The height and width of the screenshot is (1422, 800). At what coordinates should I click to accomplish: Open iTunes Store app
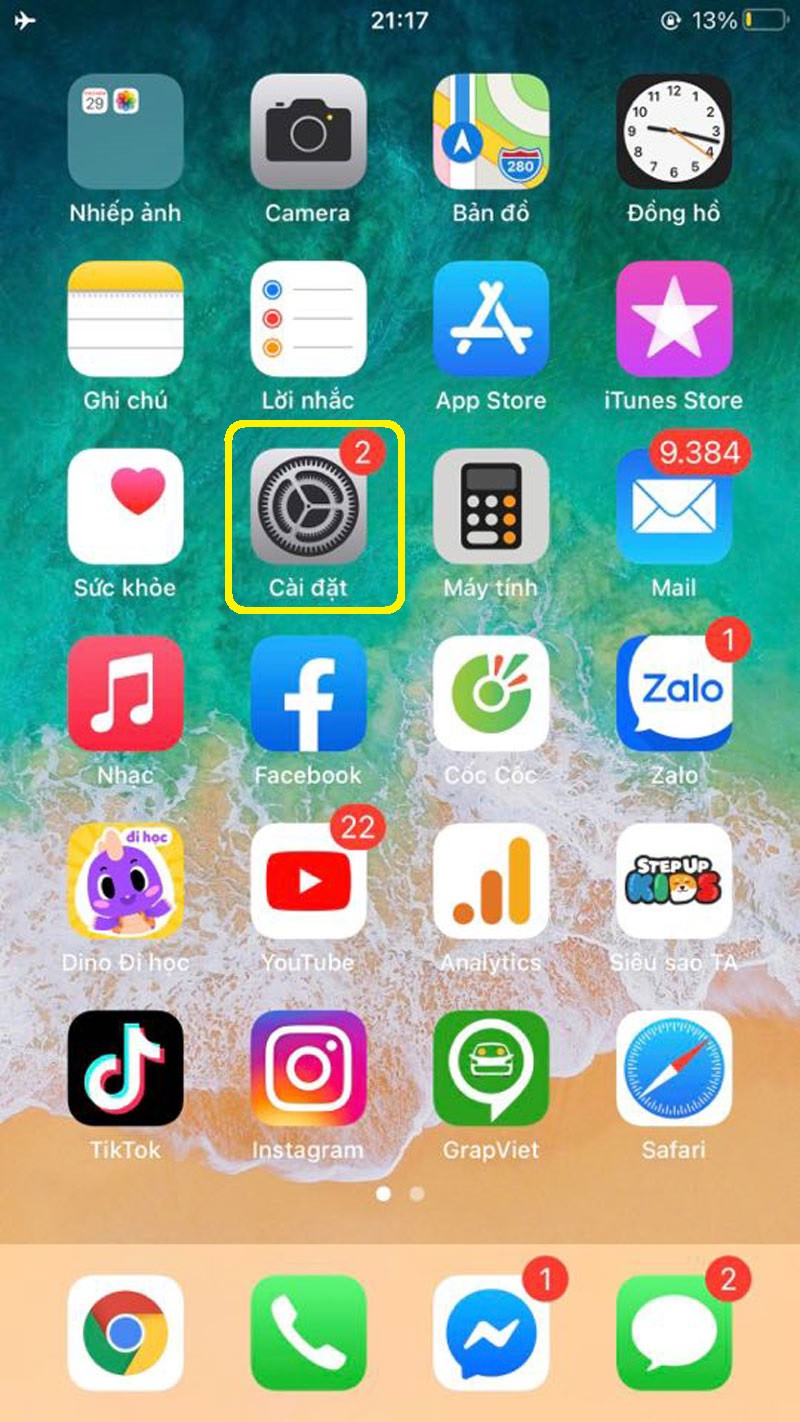coord(674,319)
